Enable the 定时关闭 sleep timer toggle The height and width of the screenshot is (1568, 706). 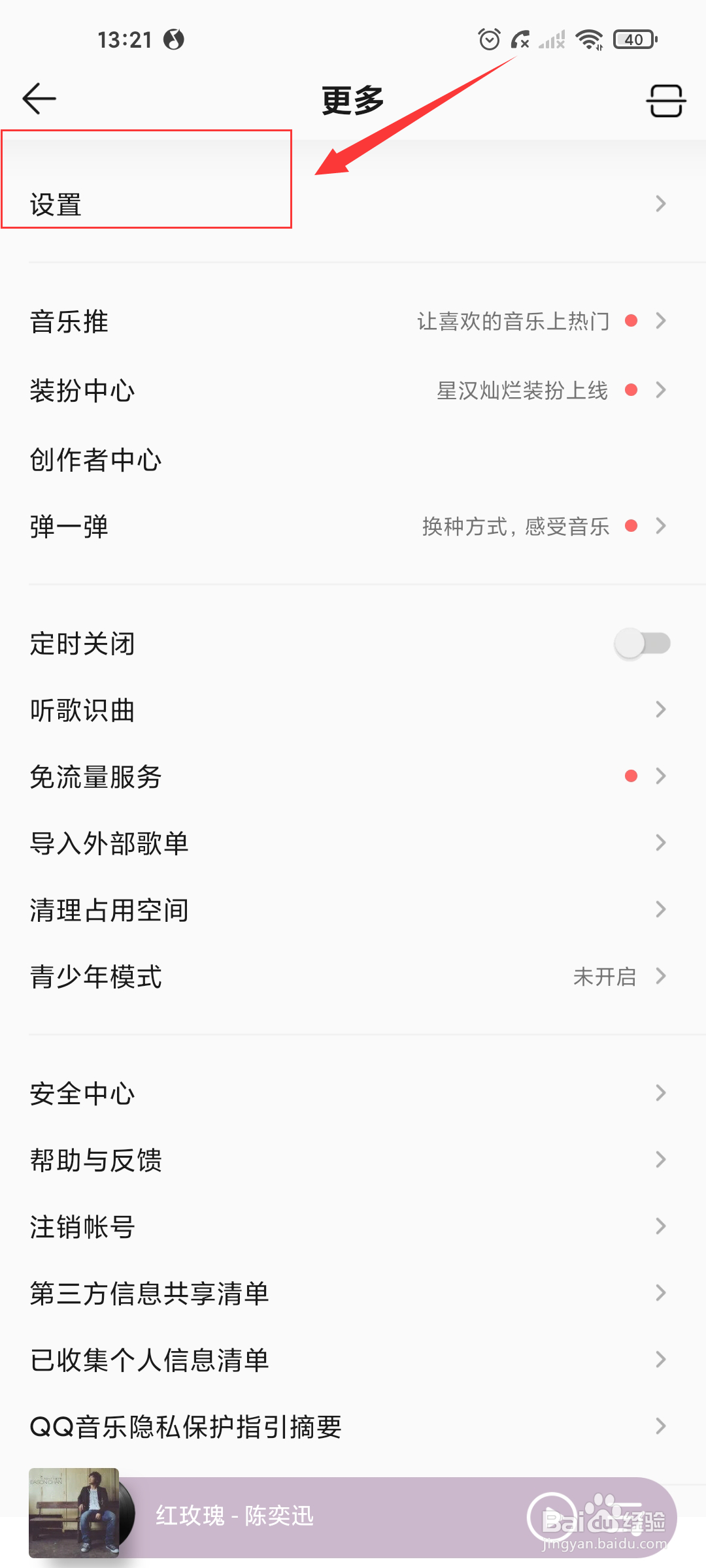[x=641, y=644]
